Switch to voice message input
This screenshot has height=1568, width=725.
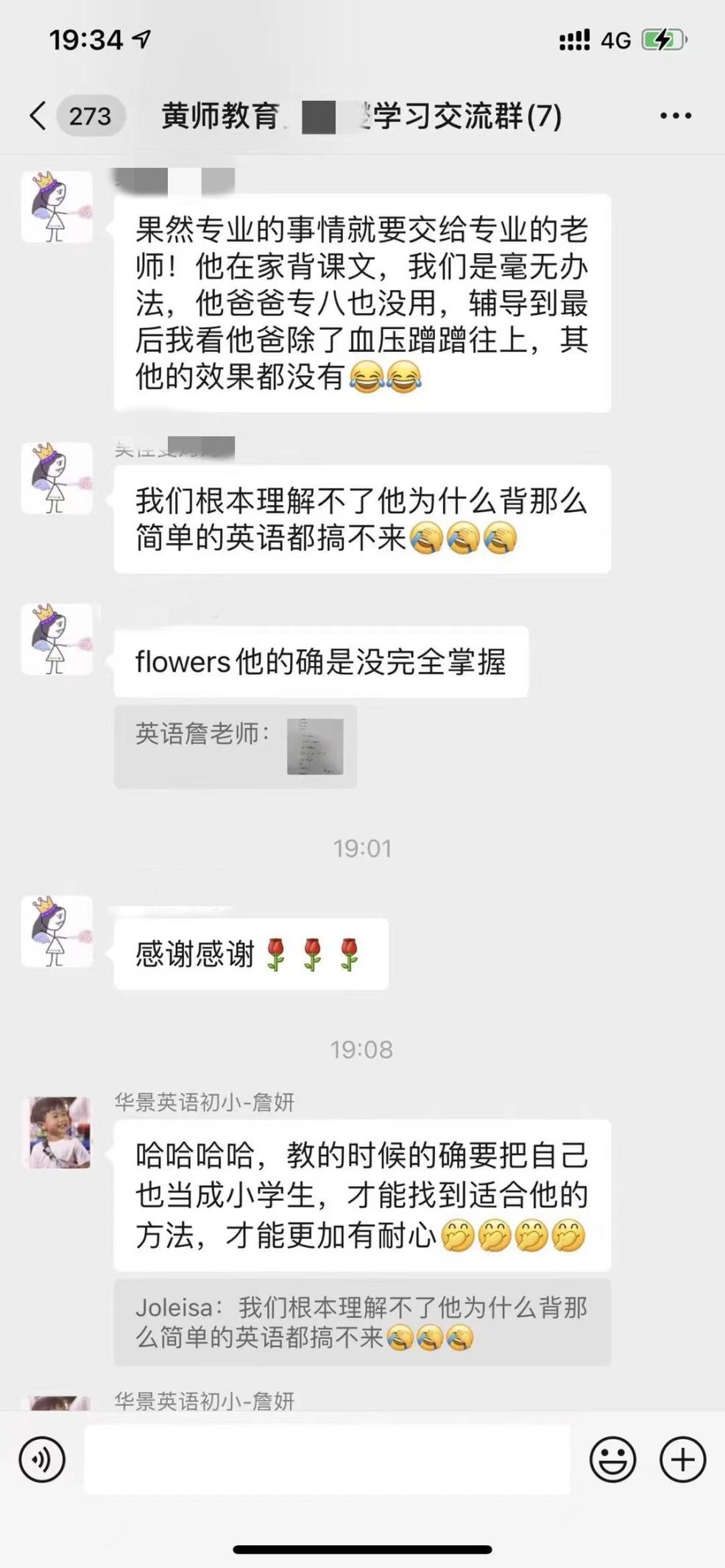tap(42, 1459)
